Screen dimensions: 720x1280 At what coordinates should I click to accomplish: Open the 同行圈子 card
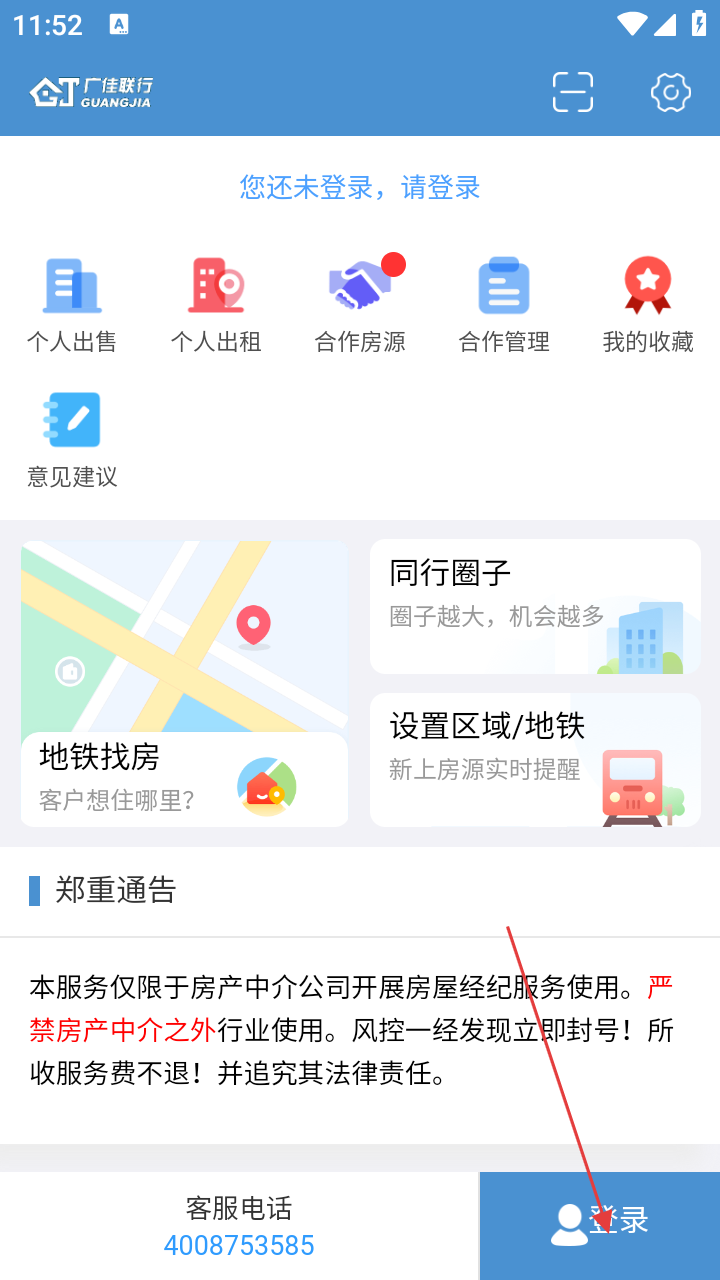tap(535, 606)
